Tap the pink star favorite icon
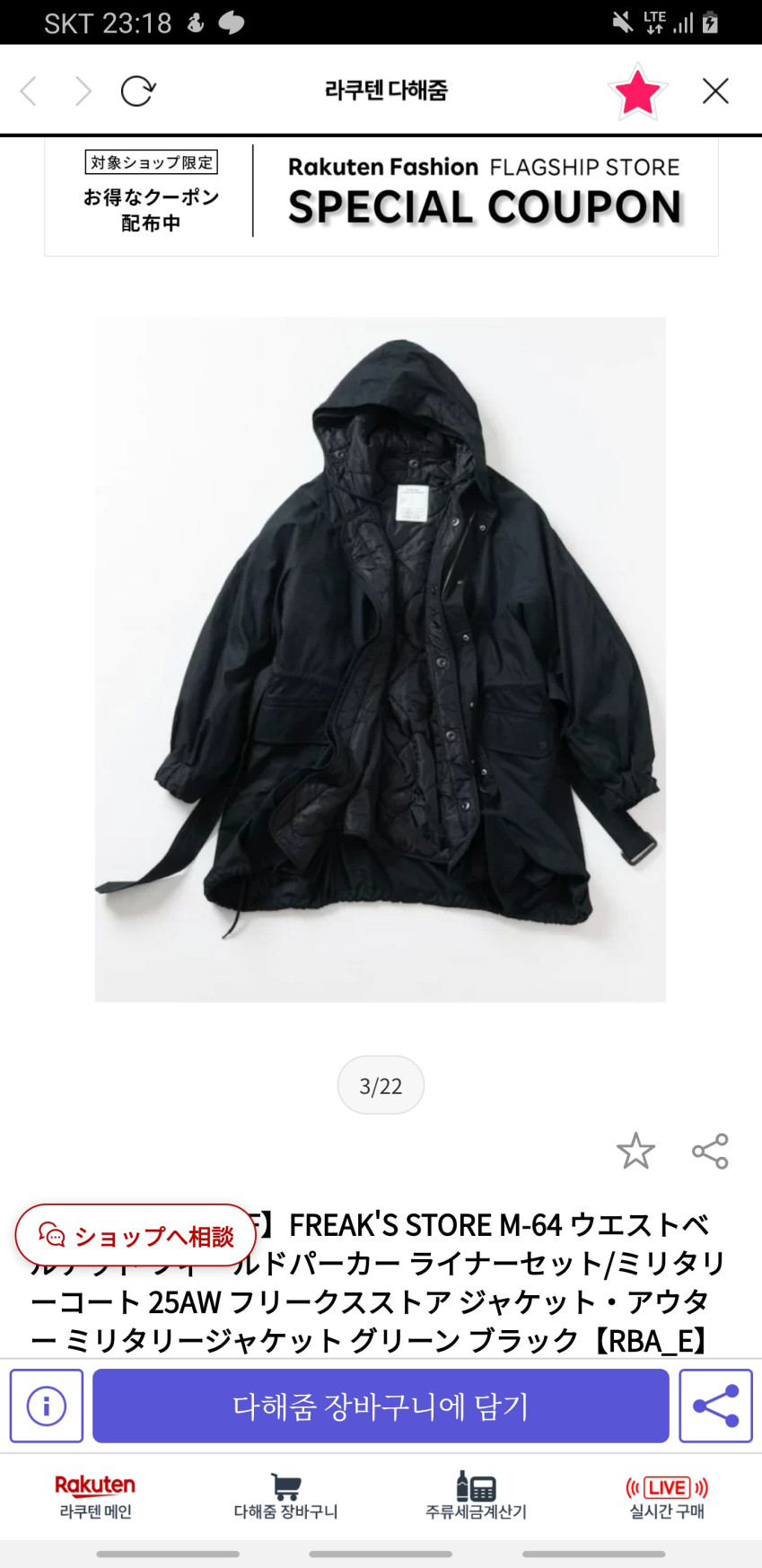Image resolution: width=762 pixels, height=1568 pixels. pos(637,91)
